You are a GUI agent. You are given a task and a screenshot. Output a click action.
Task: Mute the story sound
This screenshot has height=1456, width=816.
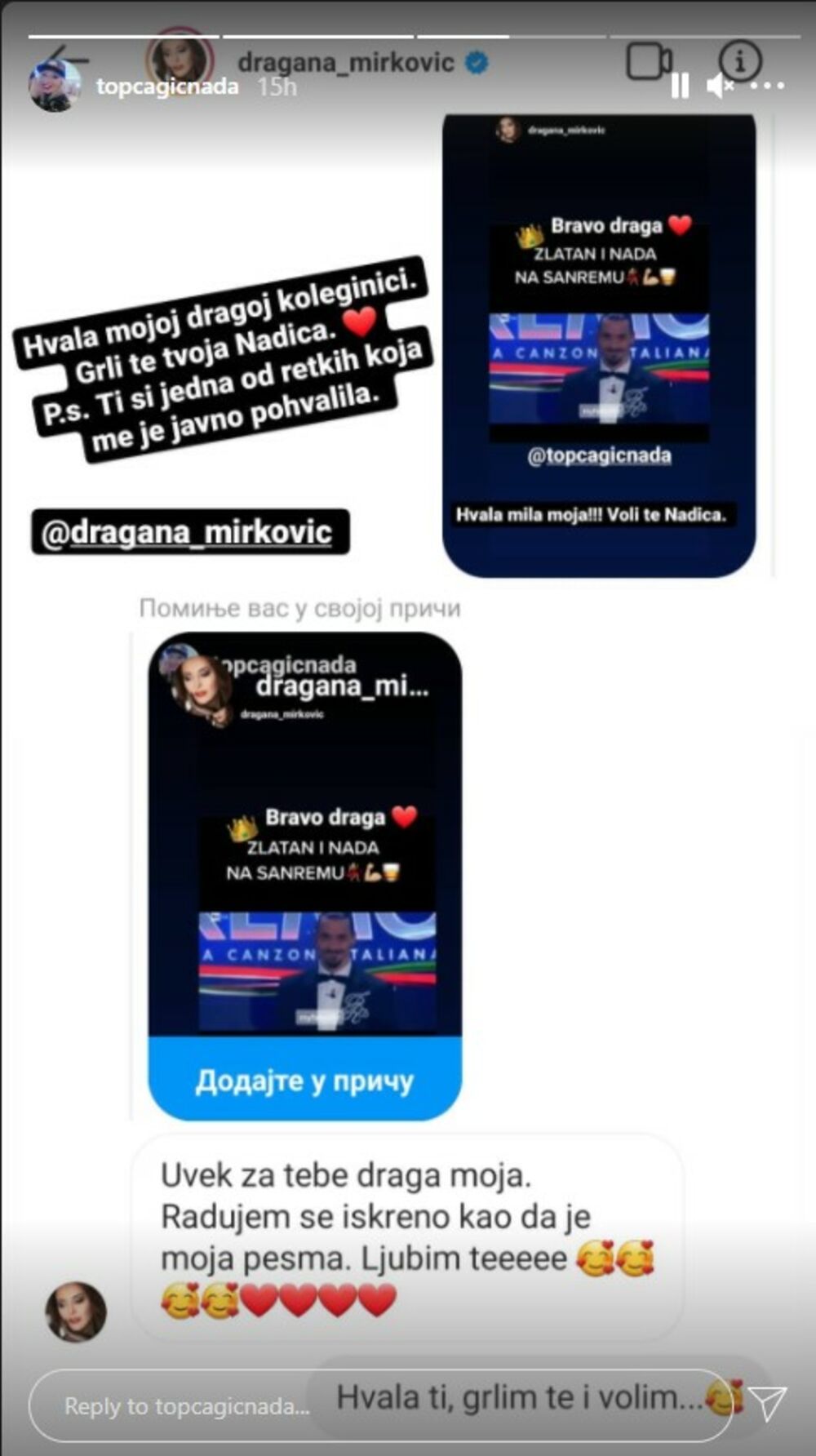pyautogui.click(x=719, y=86)
